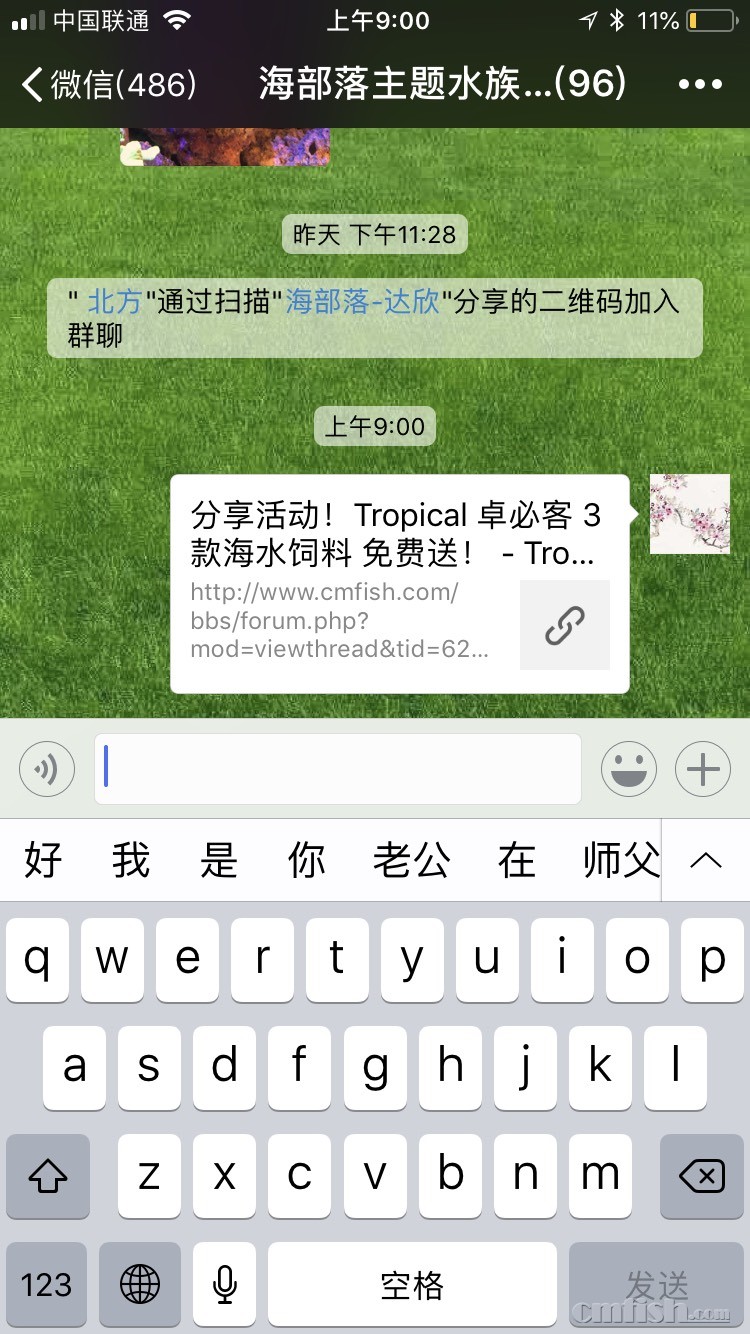Image resolution: width=750 pixels, height=1334 pixels.
Task: Focus the message text field
Action: coord(338,769)
